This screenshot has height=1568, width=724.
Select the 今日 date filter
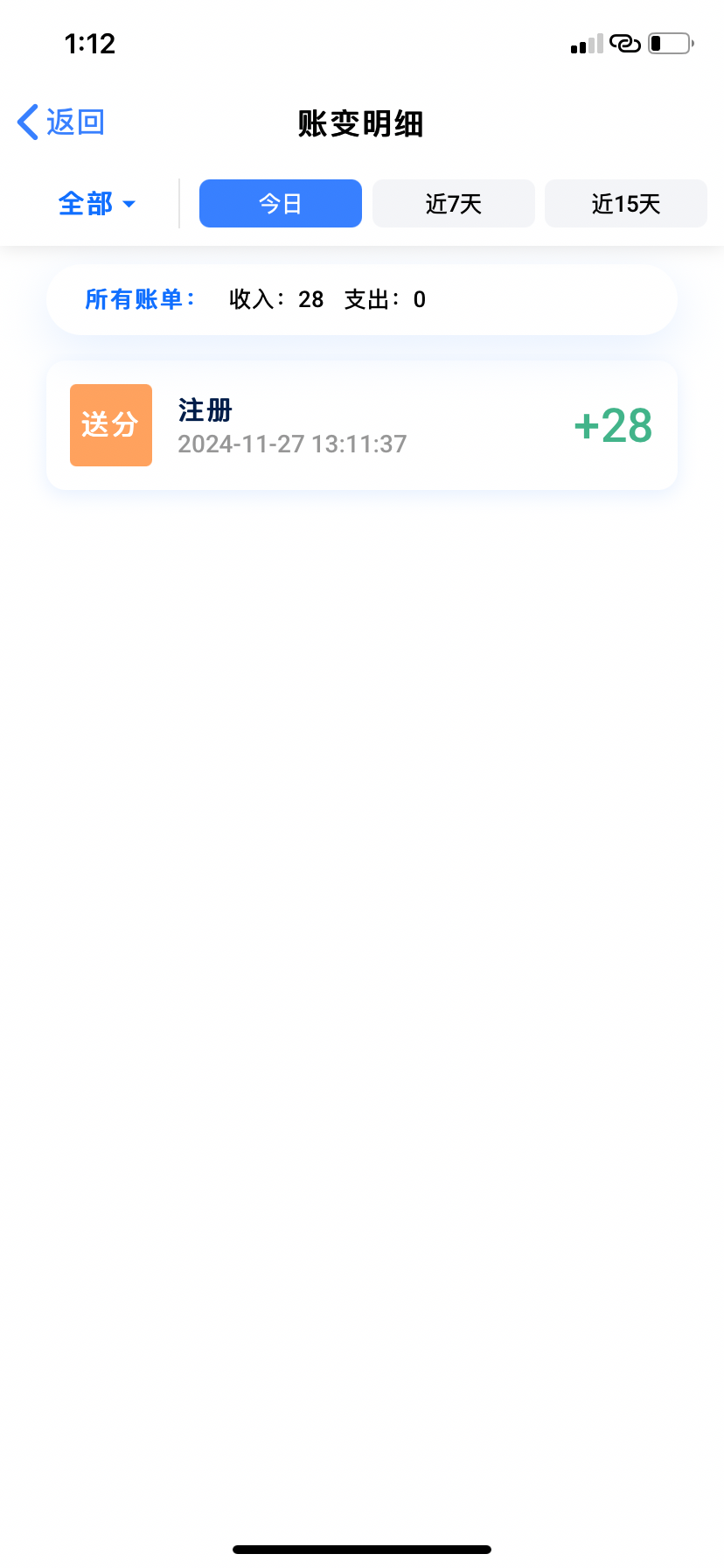click(281, 204)
